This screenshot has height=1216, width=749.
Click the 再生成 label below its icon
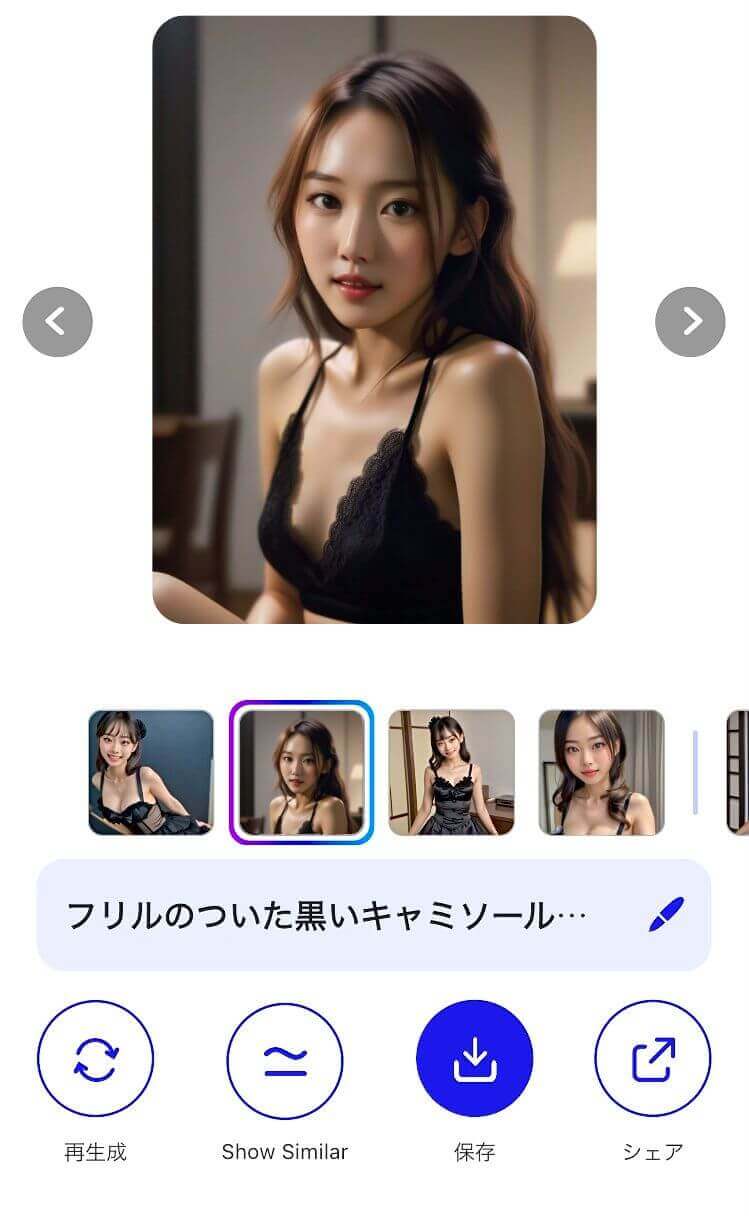pyautogui.click(x=95, y=1152)
